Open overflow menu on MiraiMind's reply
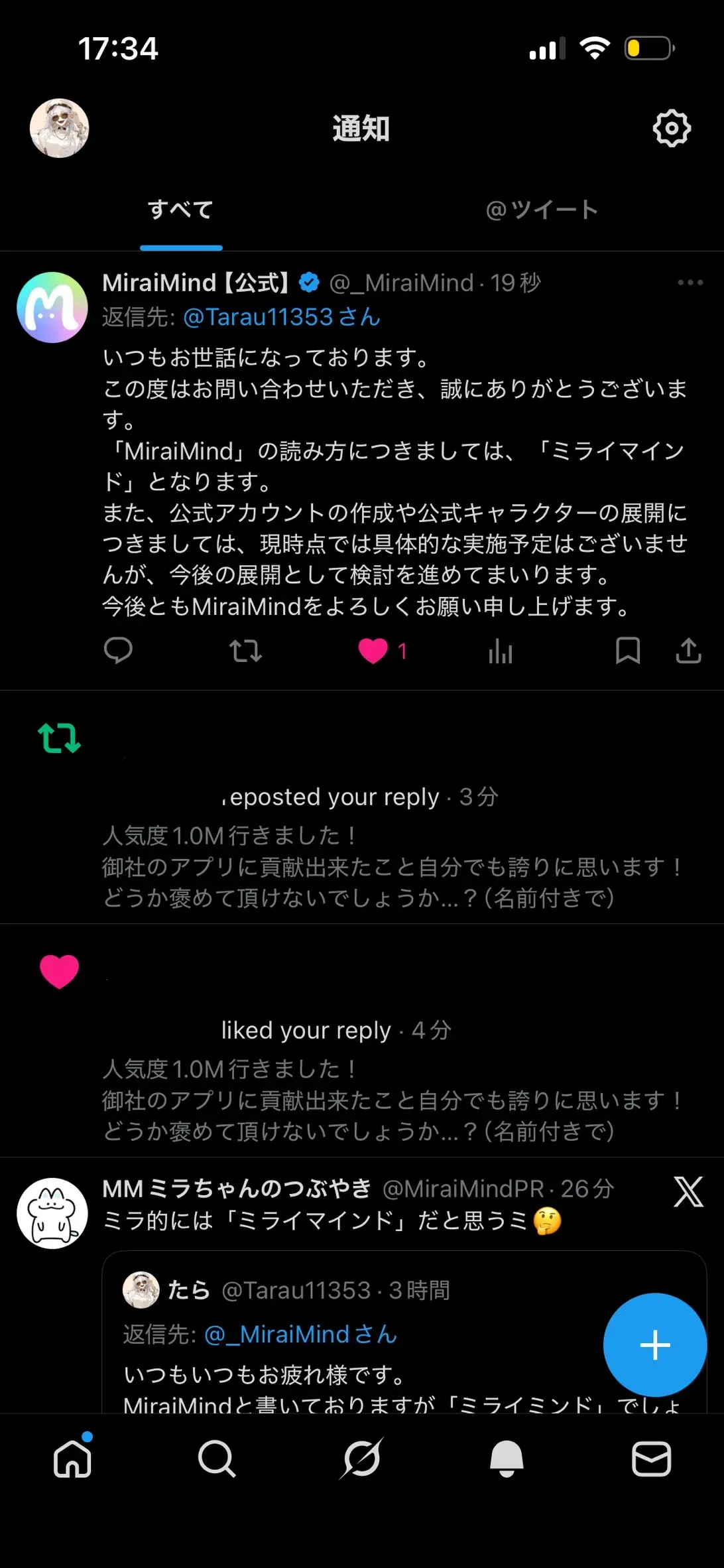 pos(690,283)
